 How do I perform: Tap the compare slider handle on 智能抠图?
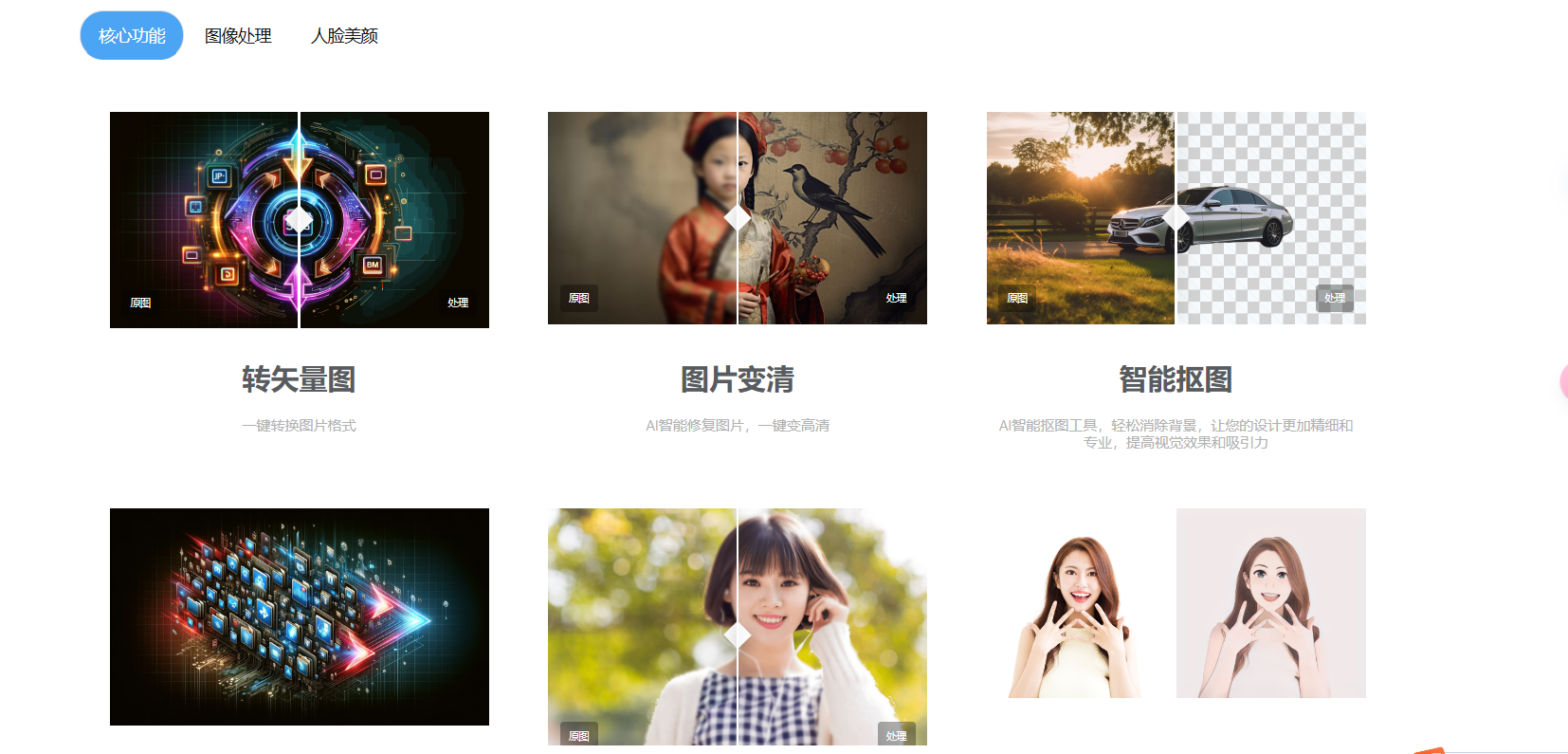(x=1176, y=218)
